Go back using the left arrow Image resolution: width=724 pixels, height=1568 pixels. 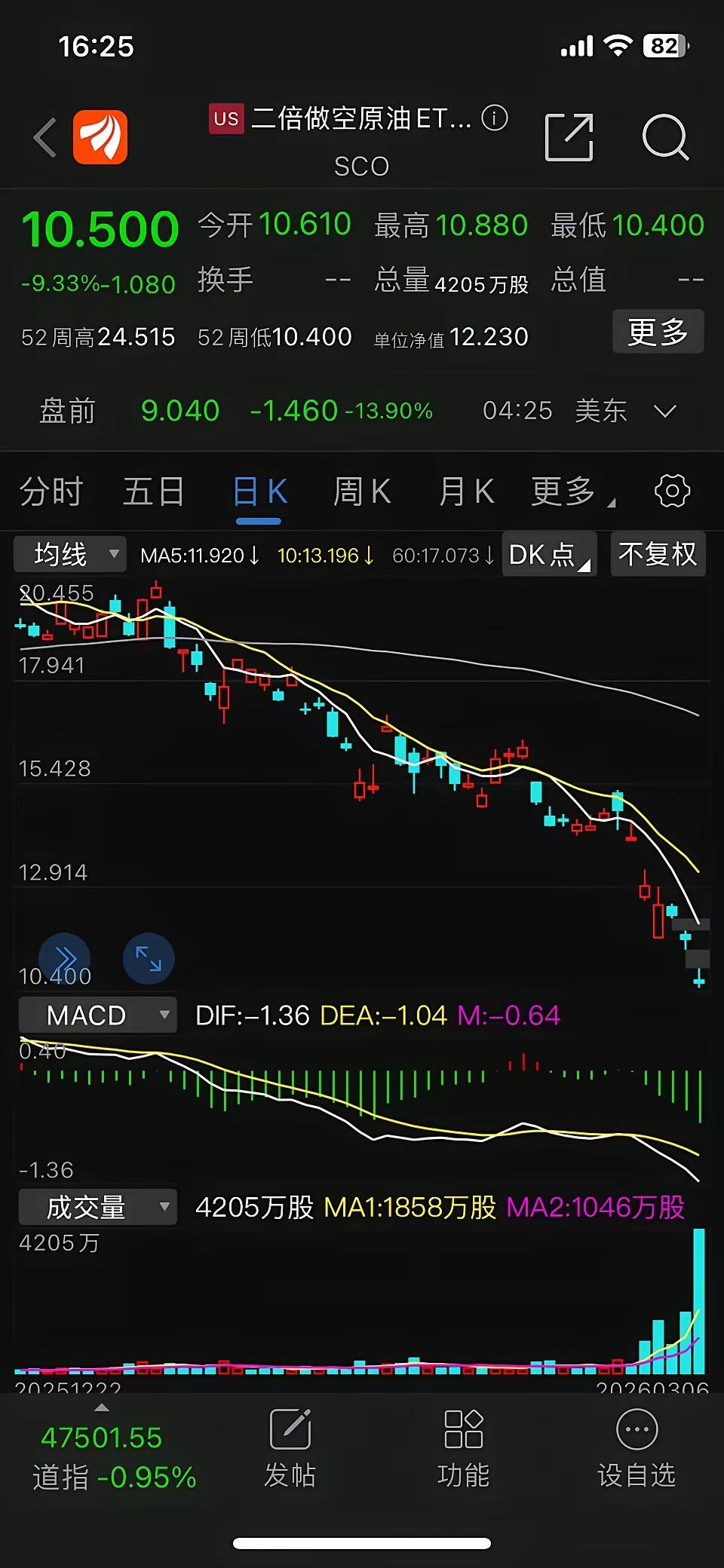click(x=45, y=138)
